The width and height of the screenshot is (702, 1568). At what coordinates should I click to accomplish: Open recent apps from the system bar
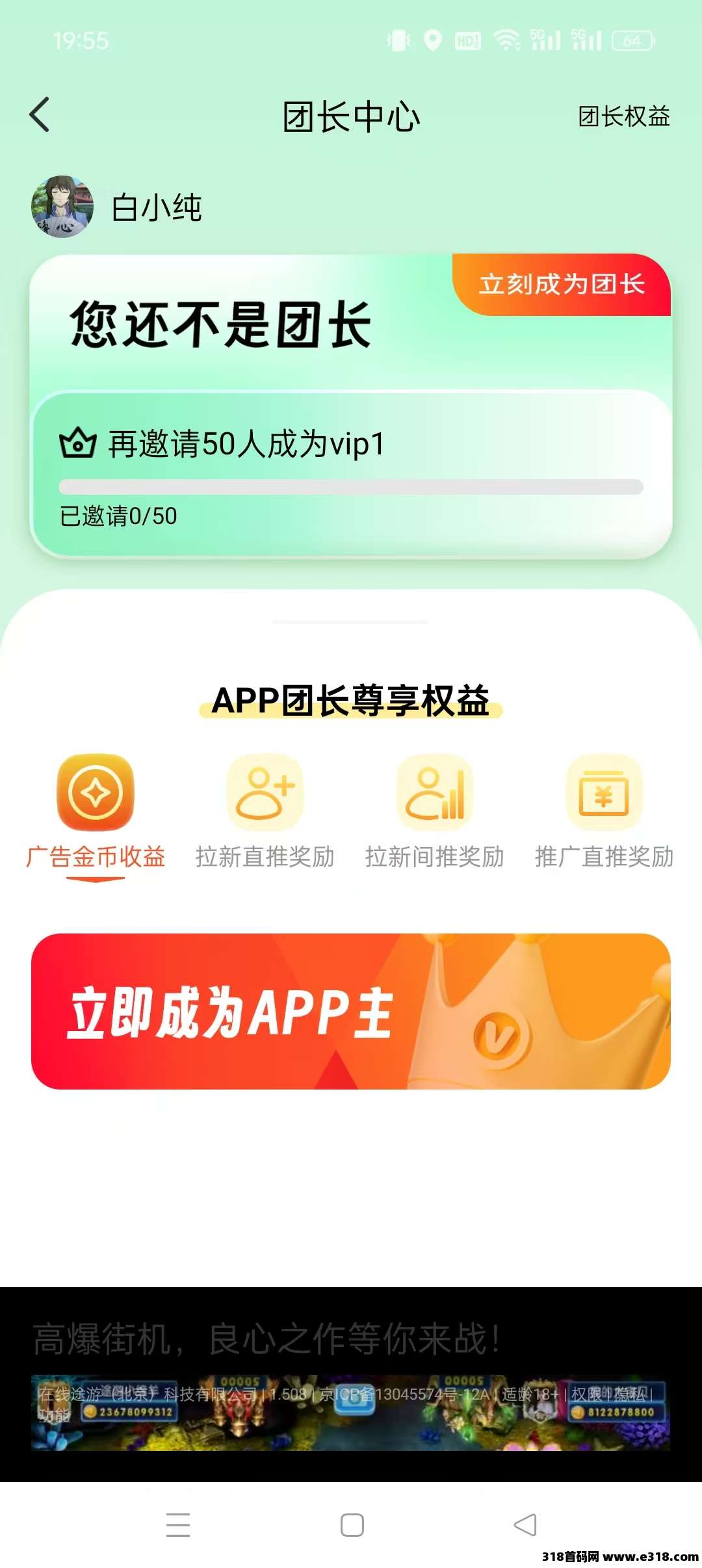(178, 1524)
